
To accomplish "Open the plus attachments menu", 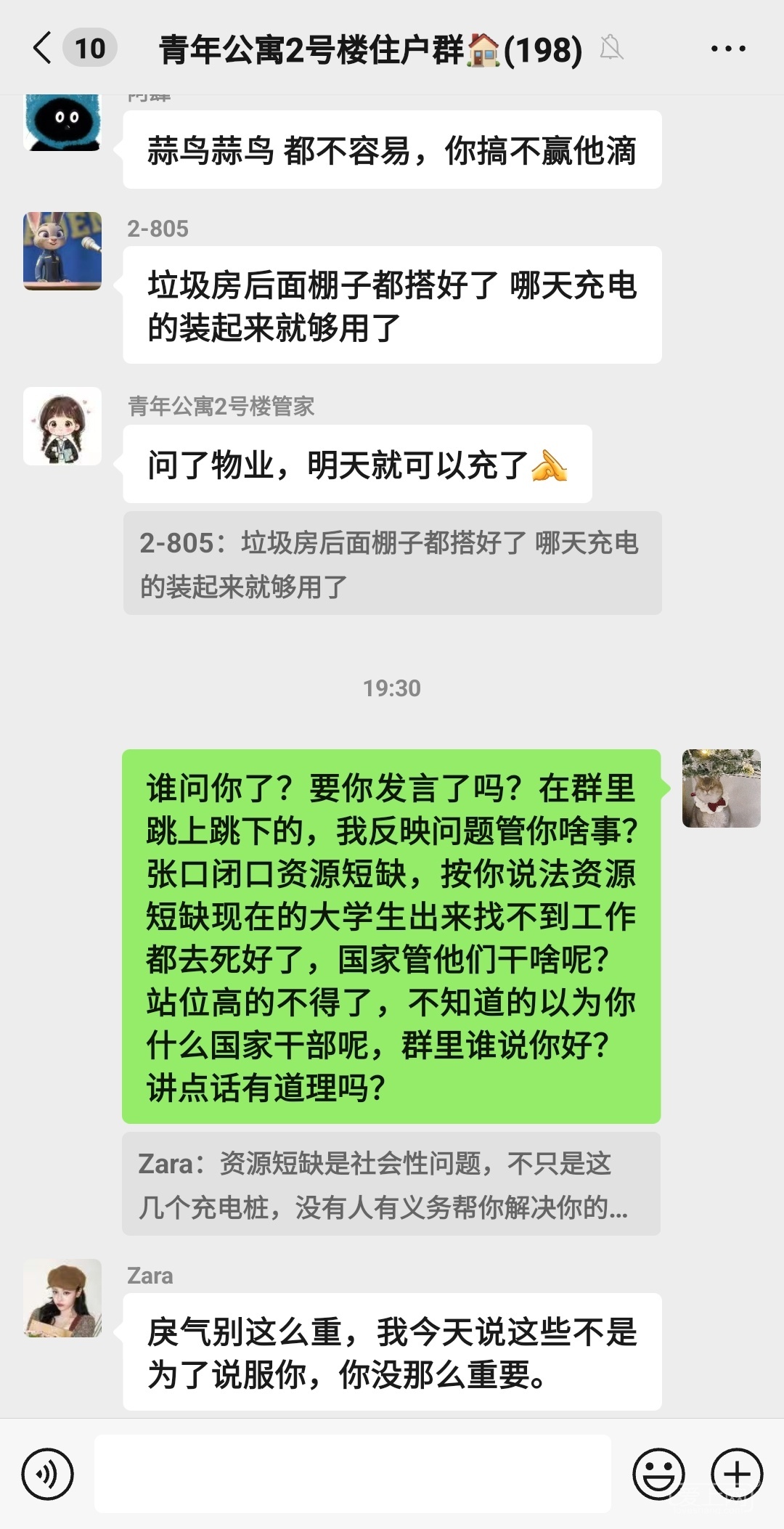I will tap(737, 1474).
